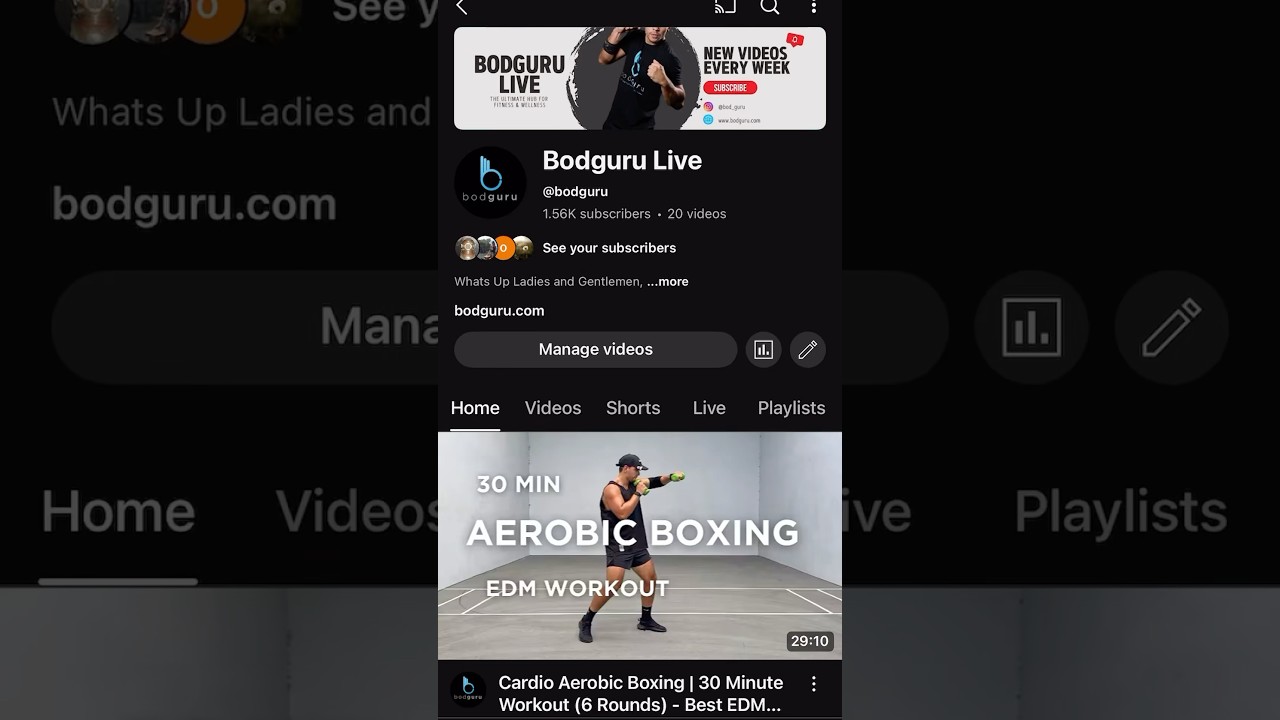
Task: Open the top-right overflow menu
Action: (x=814, y=7)
